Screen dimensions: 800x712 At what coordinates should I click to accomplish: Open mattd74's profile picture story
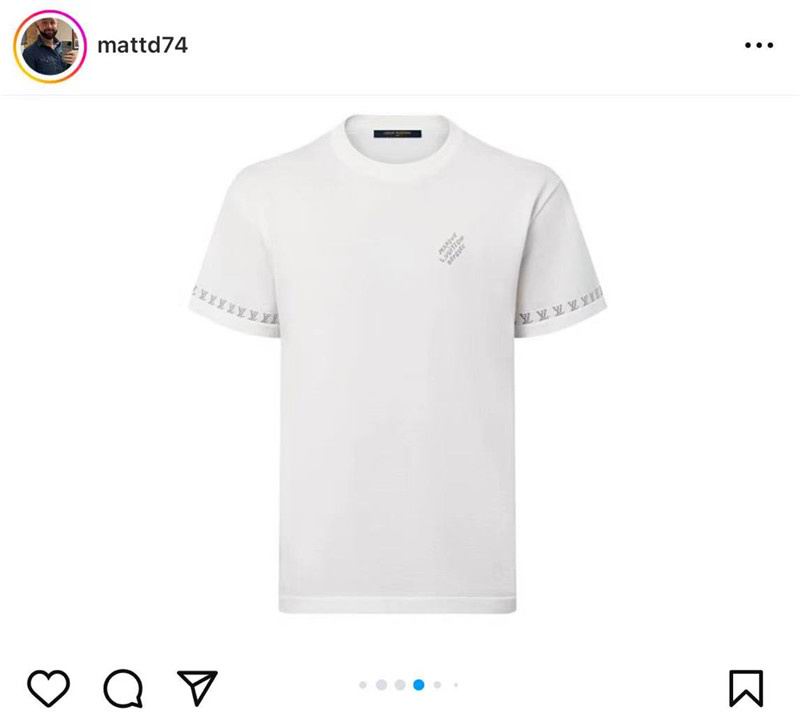click(x=50, y=46)
